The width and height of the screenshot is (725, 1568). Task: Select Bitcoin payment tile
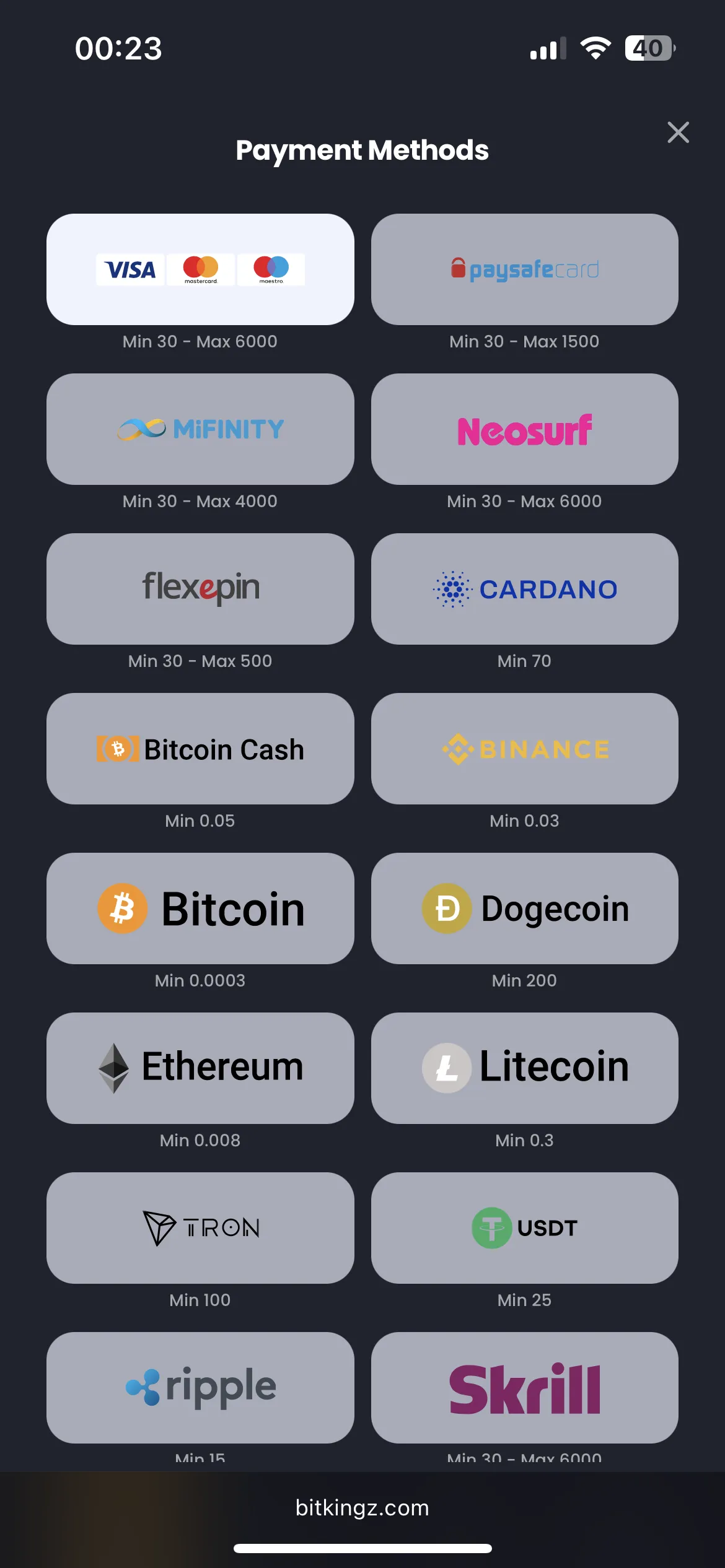tap(200, 908)
